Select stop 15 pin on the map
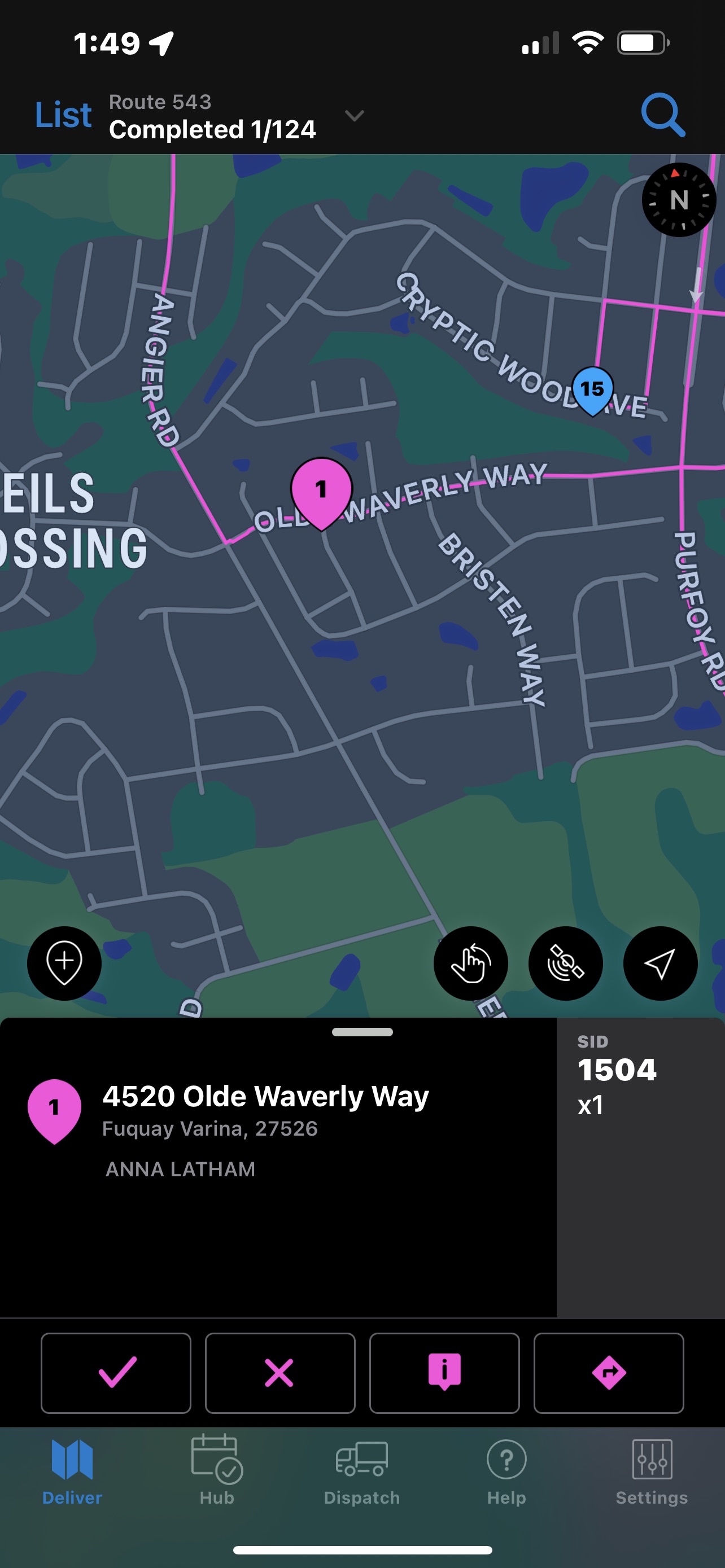Viewport: 725px width, 1568px height. (592, 389)
